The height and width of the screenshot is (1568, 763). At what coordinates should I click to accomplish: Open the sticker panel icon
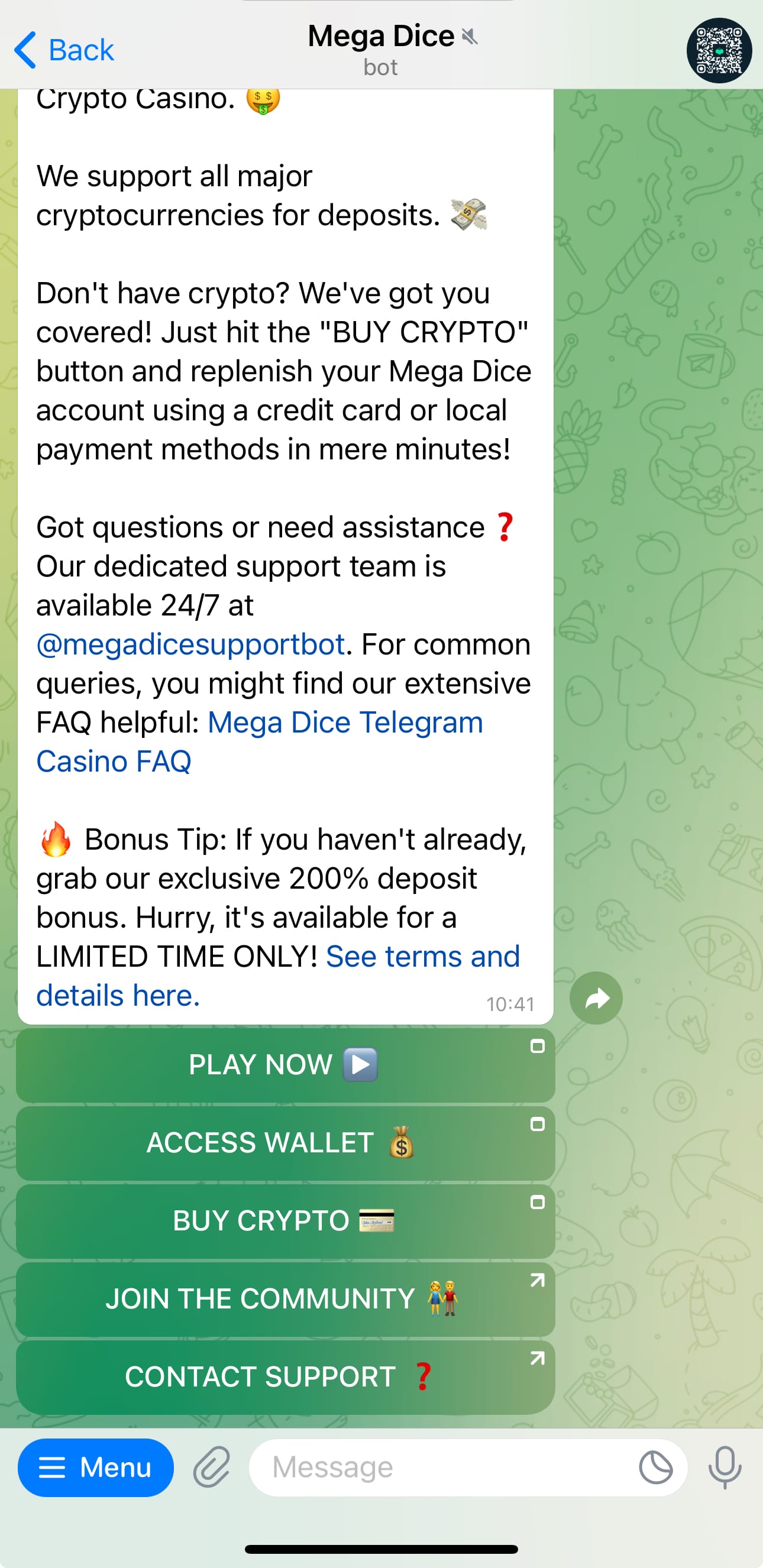[x=655, y=1467]
